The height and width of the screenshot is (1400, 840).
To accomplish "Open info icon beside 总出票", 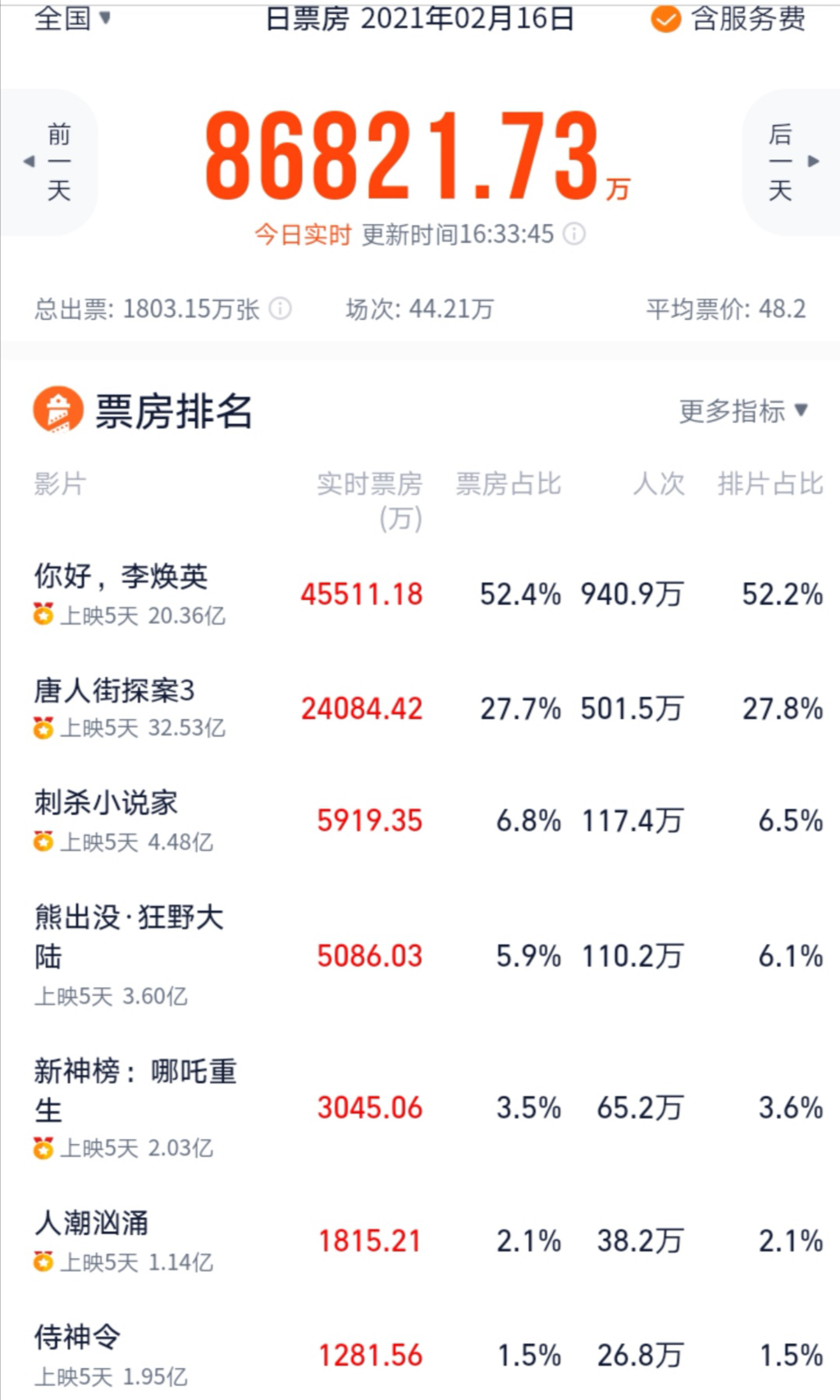I will (x=281, y=309).
